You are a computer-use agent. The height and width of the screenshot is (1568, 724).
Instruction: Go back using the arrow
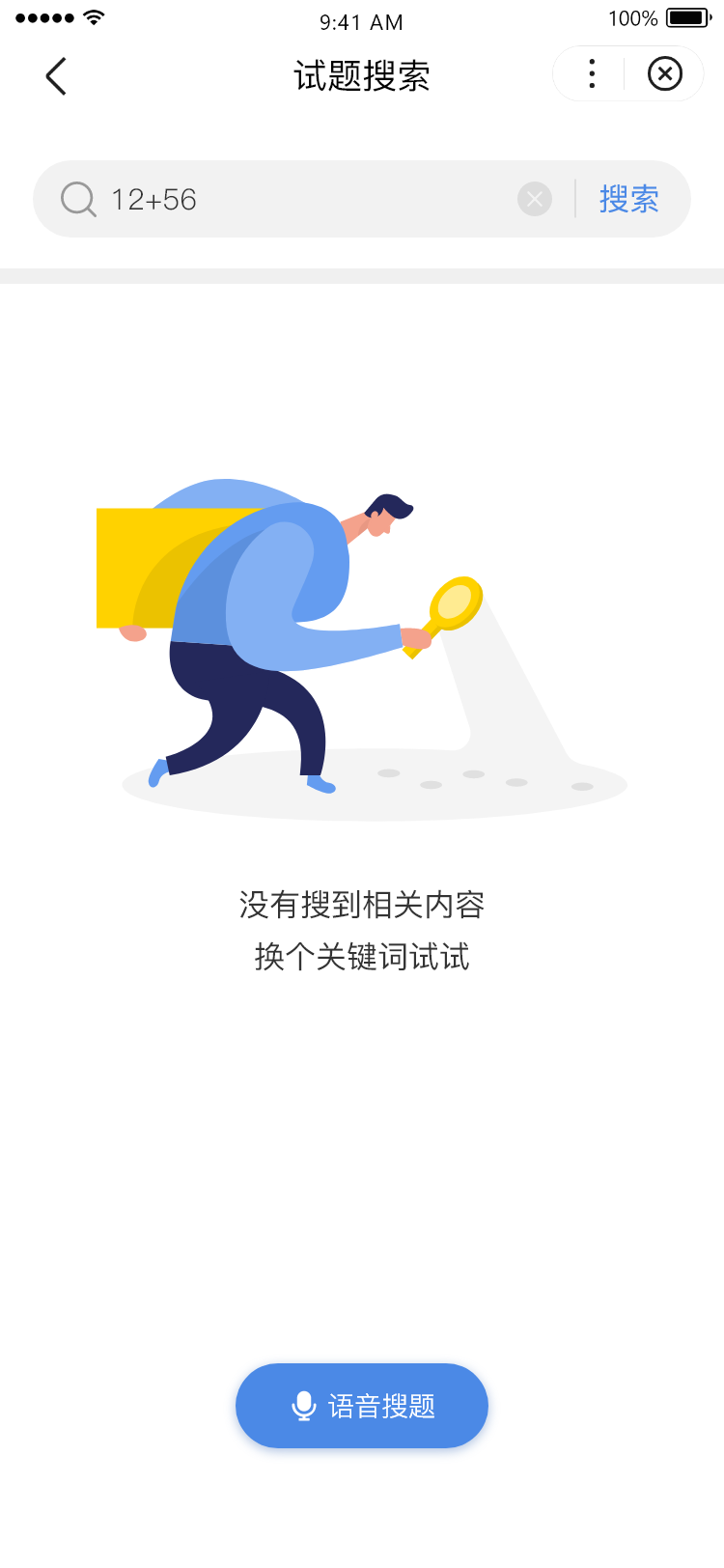click(56, 76)
